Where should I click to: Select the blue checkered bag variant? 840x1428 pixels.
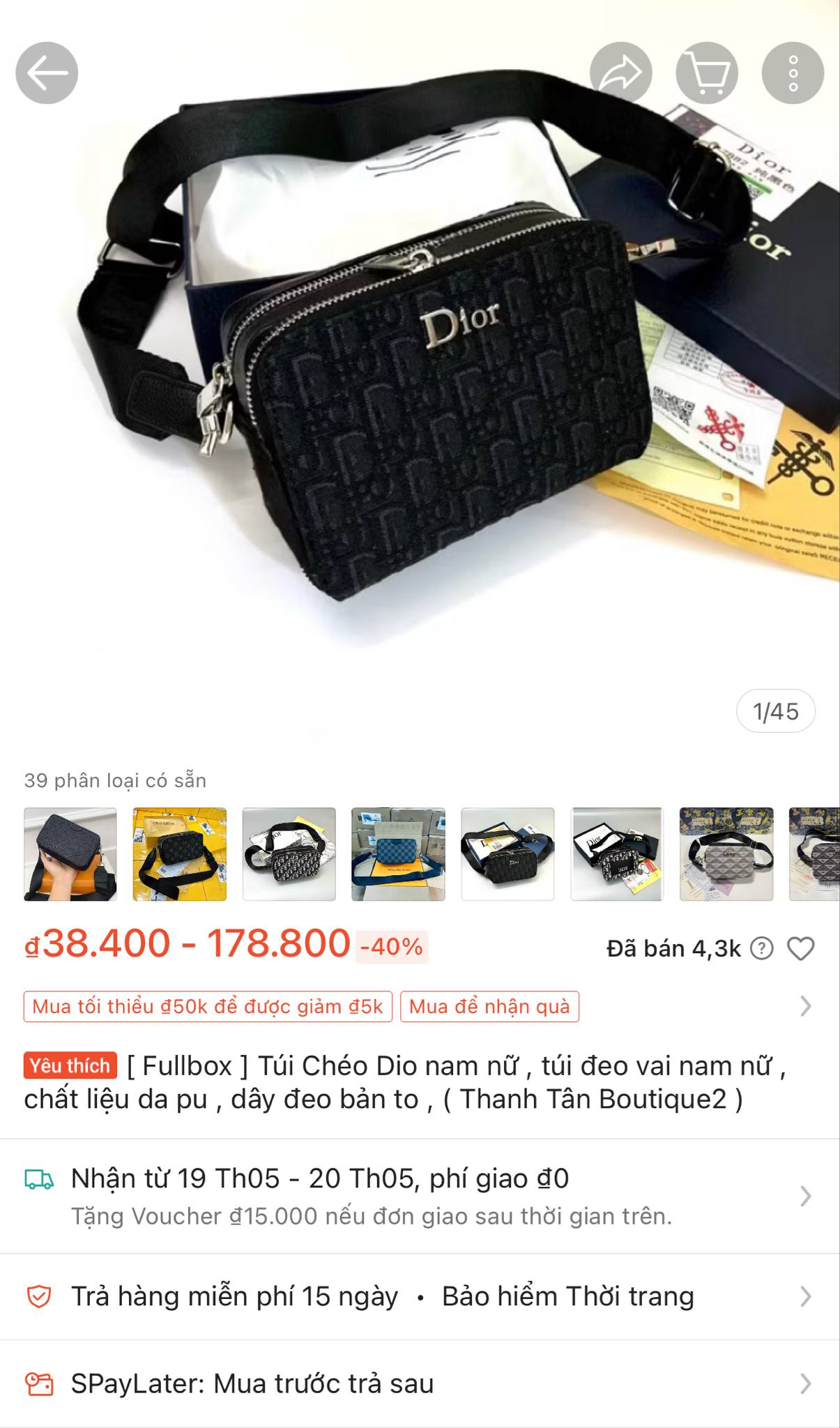click(x=398, y=854)
